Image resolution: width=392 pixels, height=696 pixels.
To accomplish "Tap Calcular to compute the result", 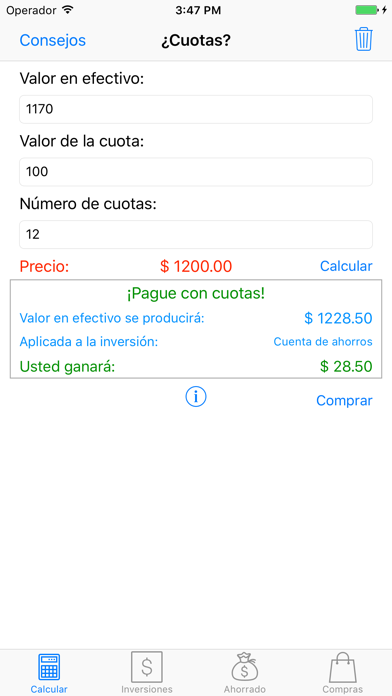I will click(x=346, y=266).
